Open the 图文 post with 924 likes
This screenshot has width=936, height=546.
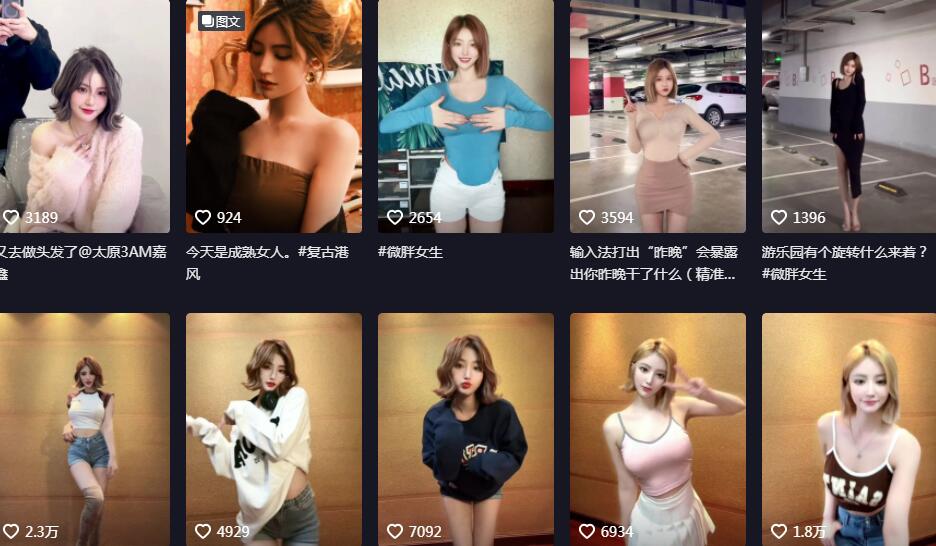(273, 115)
